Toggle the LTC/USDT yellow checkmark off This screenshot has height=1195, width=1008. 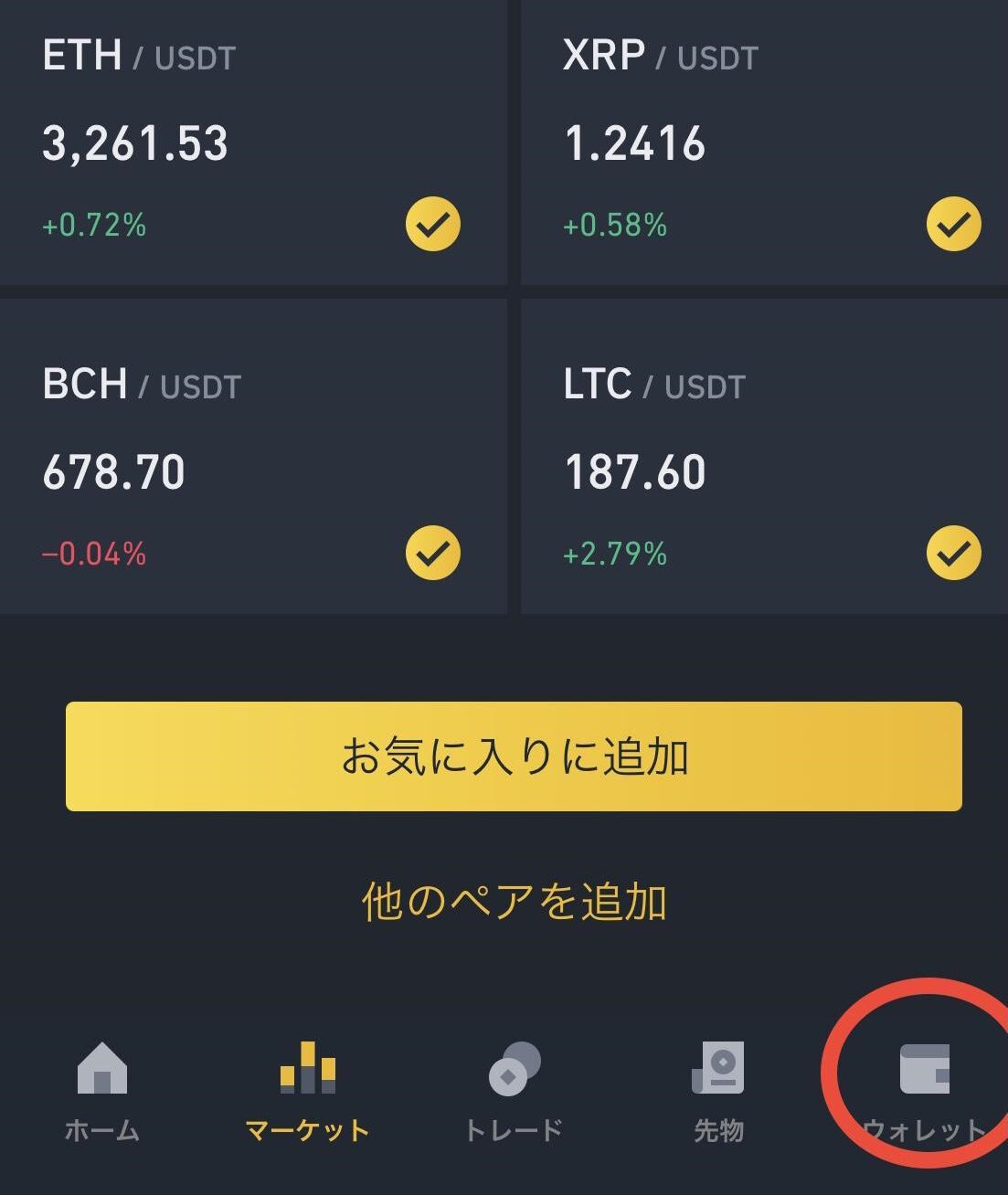click(x=952, y=552)
